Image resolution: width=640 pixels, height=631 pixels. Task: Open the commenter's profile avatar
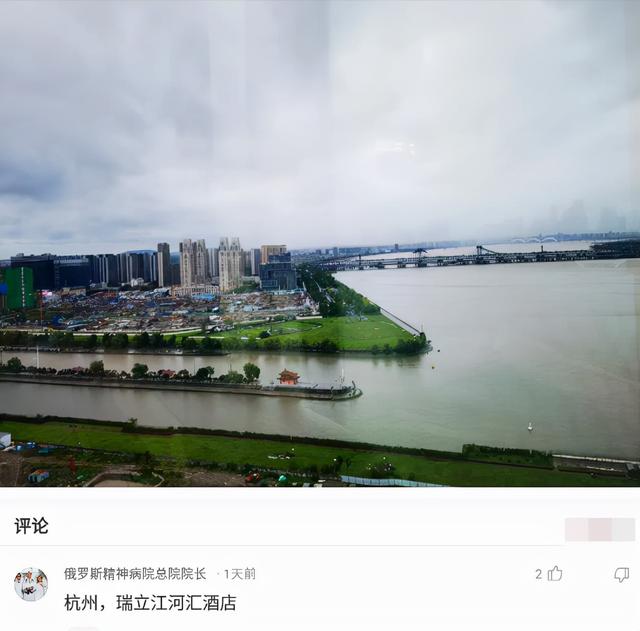coord(30,584)
